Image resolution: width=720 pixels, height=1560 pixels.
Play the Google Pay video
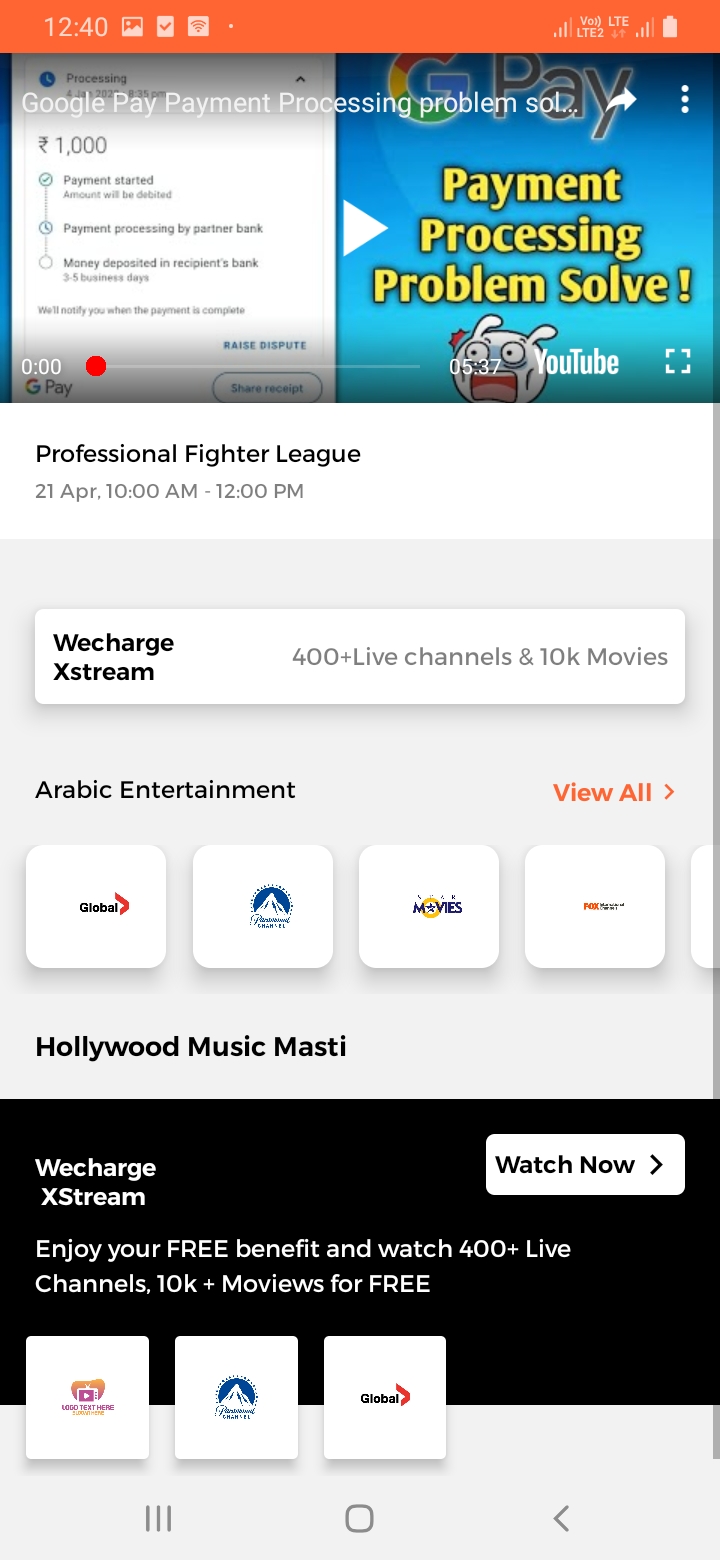coord(364,228)
